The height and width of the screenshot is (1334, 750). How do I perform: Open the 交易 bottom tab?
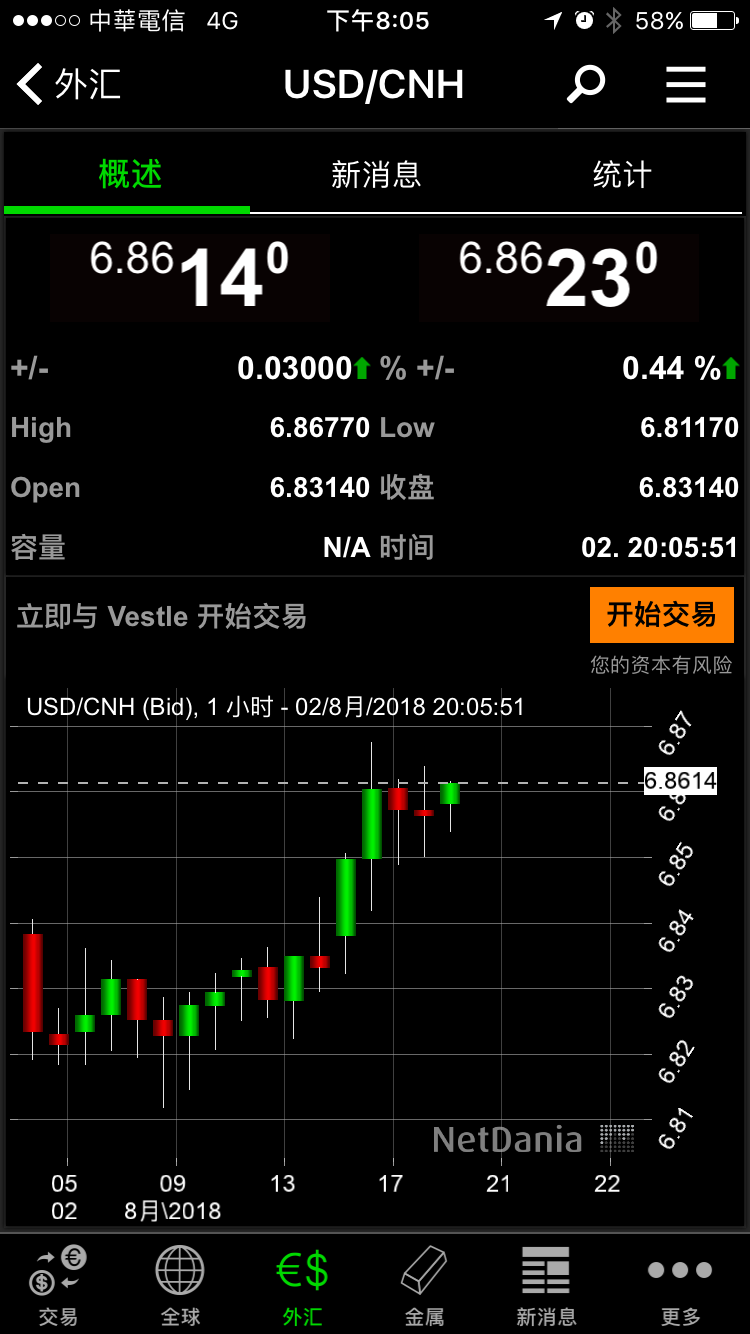(x=58, y=1285)
